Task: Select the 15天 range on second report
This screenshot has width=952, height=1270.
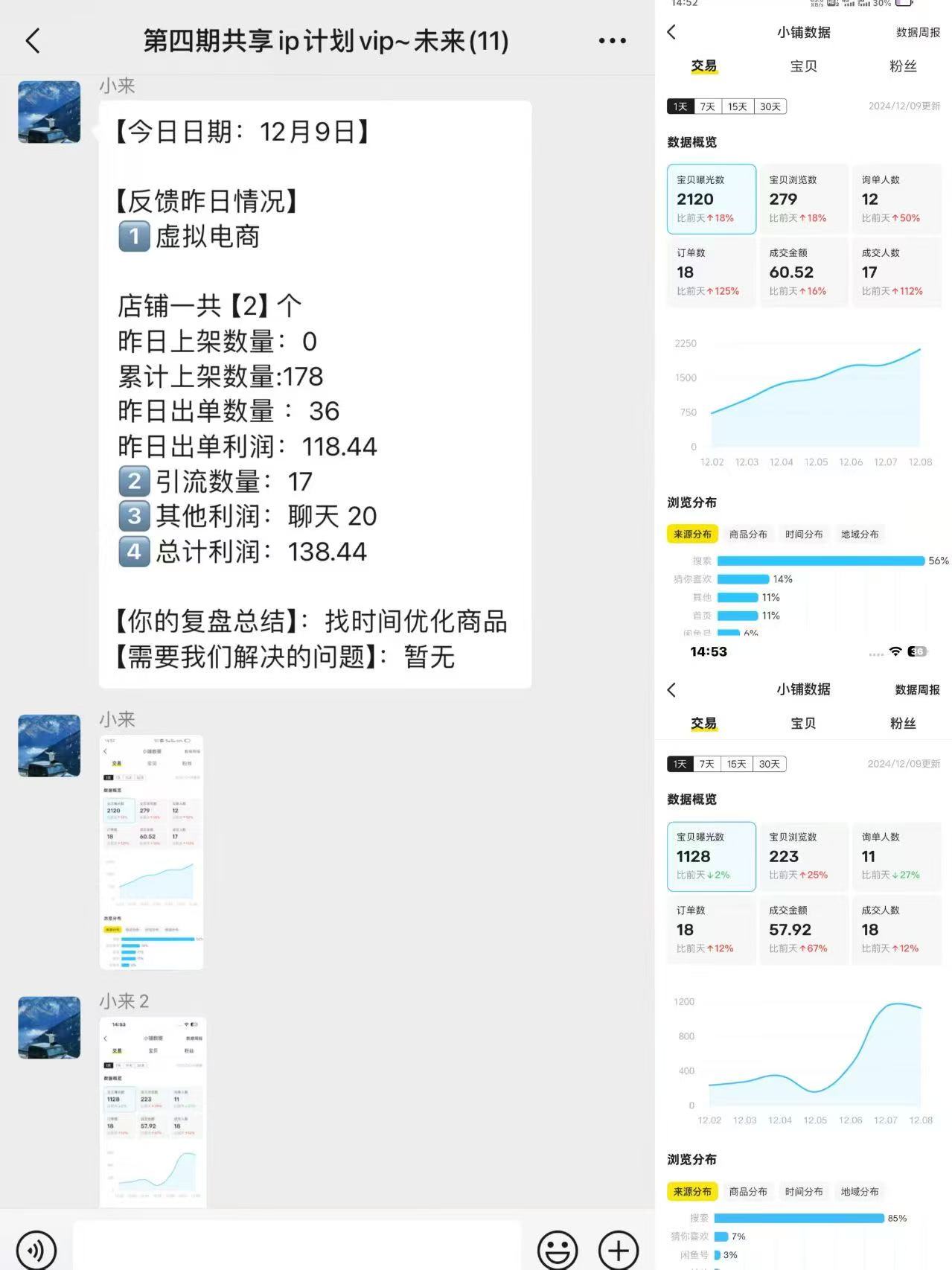Action: tap(737, 764)
